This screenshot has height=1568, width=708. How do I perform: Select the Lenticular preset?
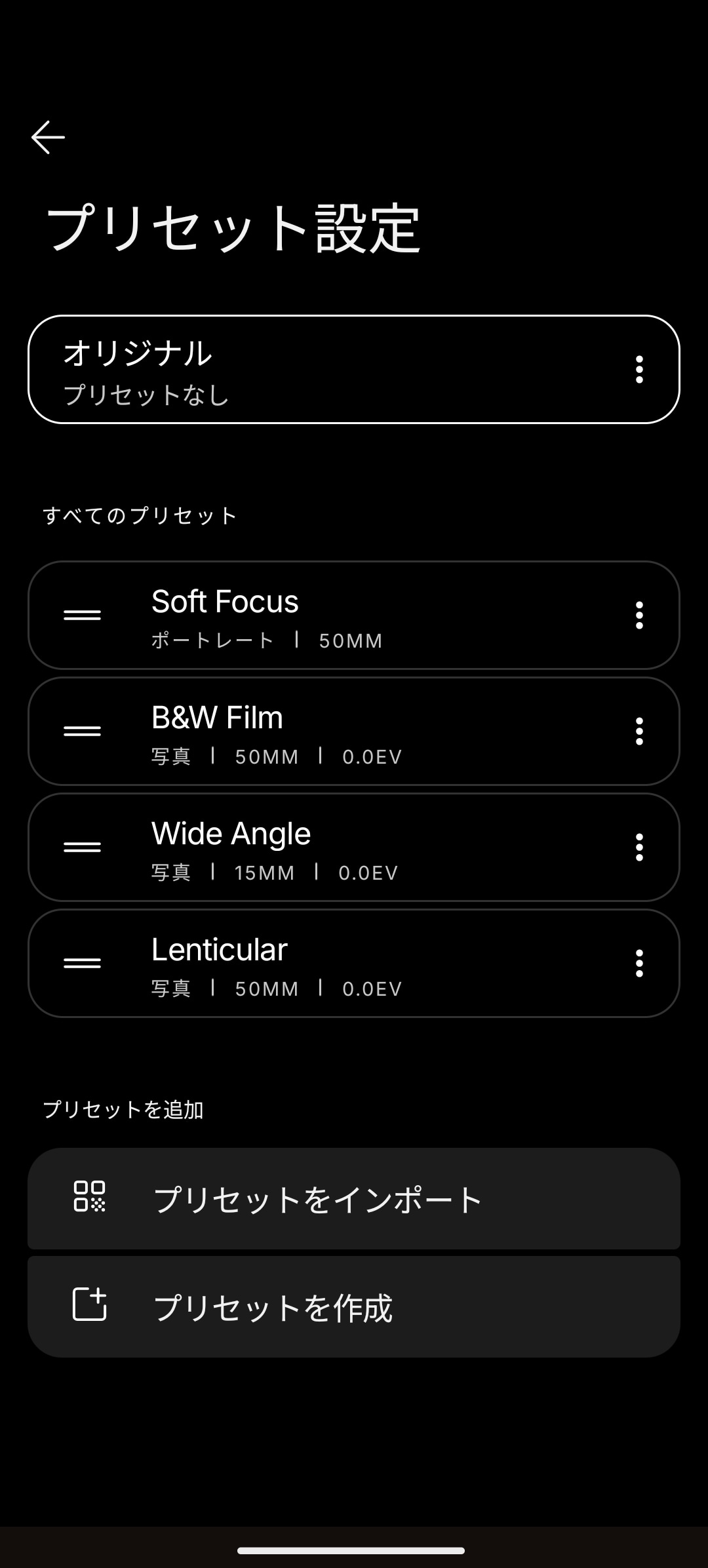point(354,963)
